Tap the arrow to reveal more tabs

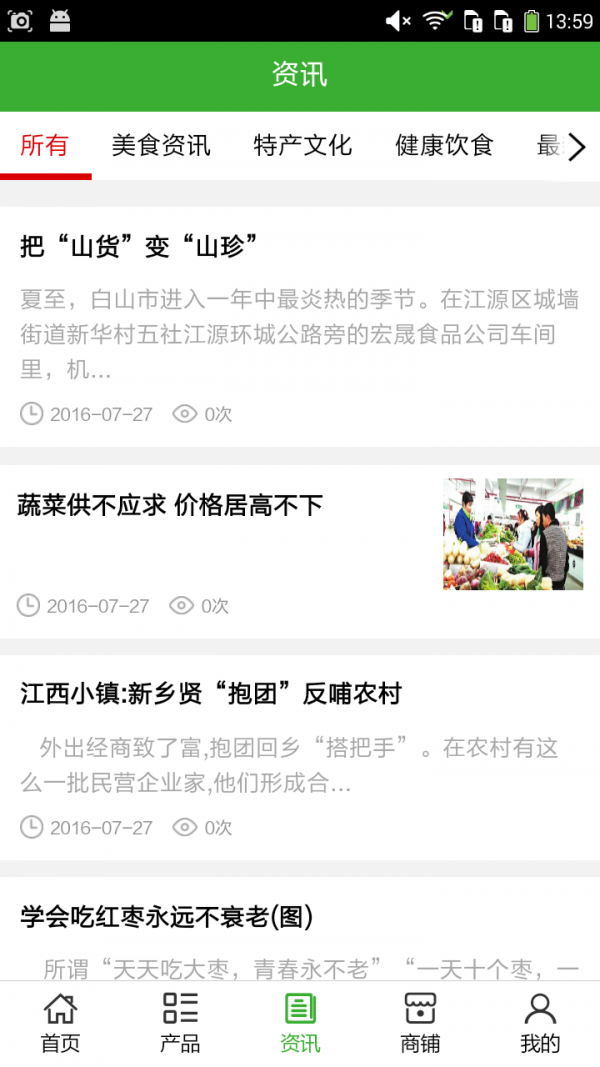point(576,148)
